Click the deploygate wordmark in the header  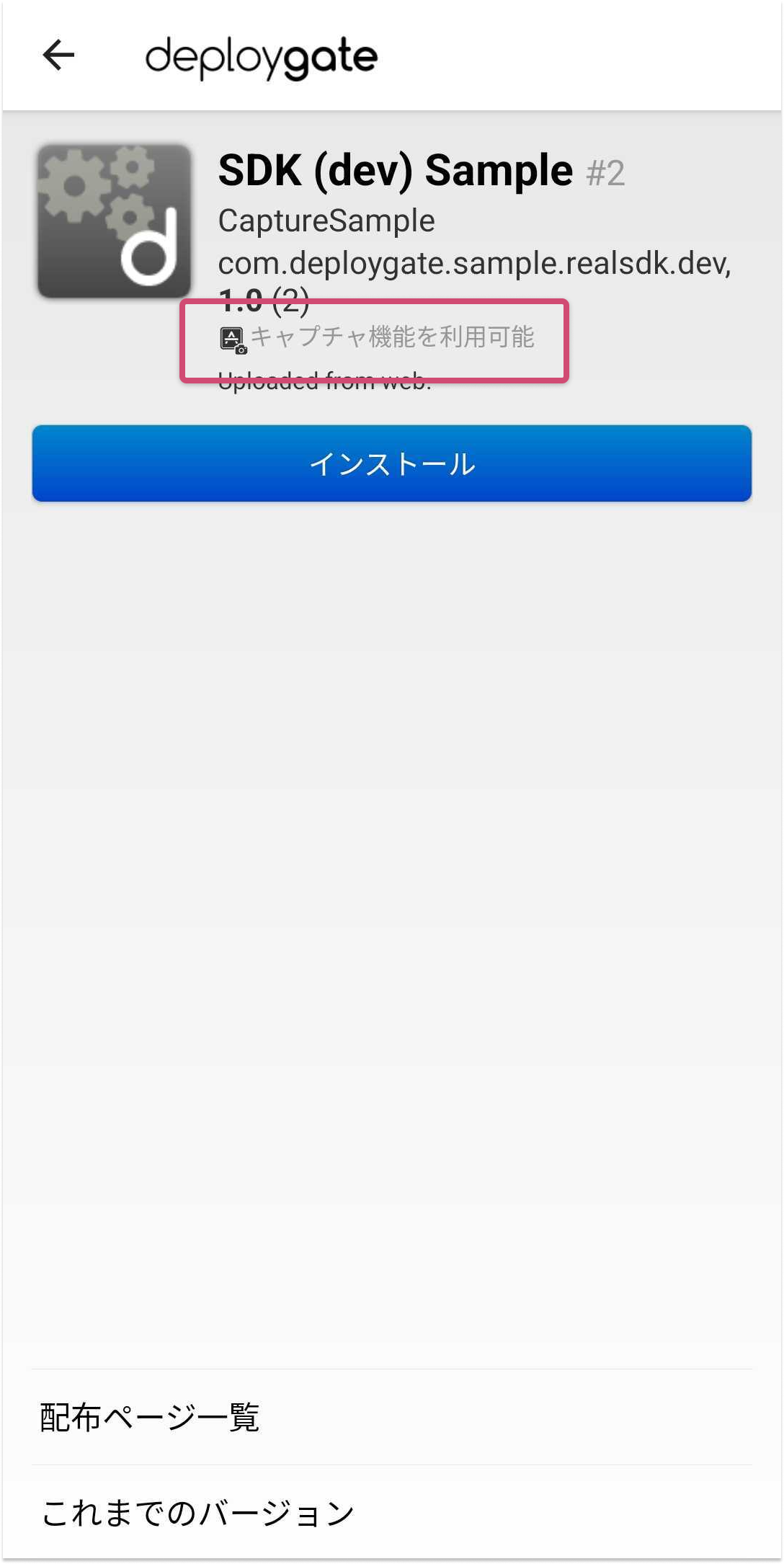click(261, 56)
